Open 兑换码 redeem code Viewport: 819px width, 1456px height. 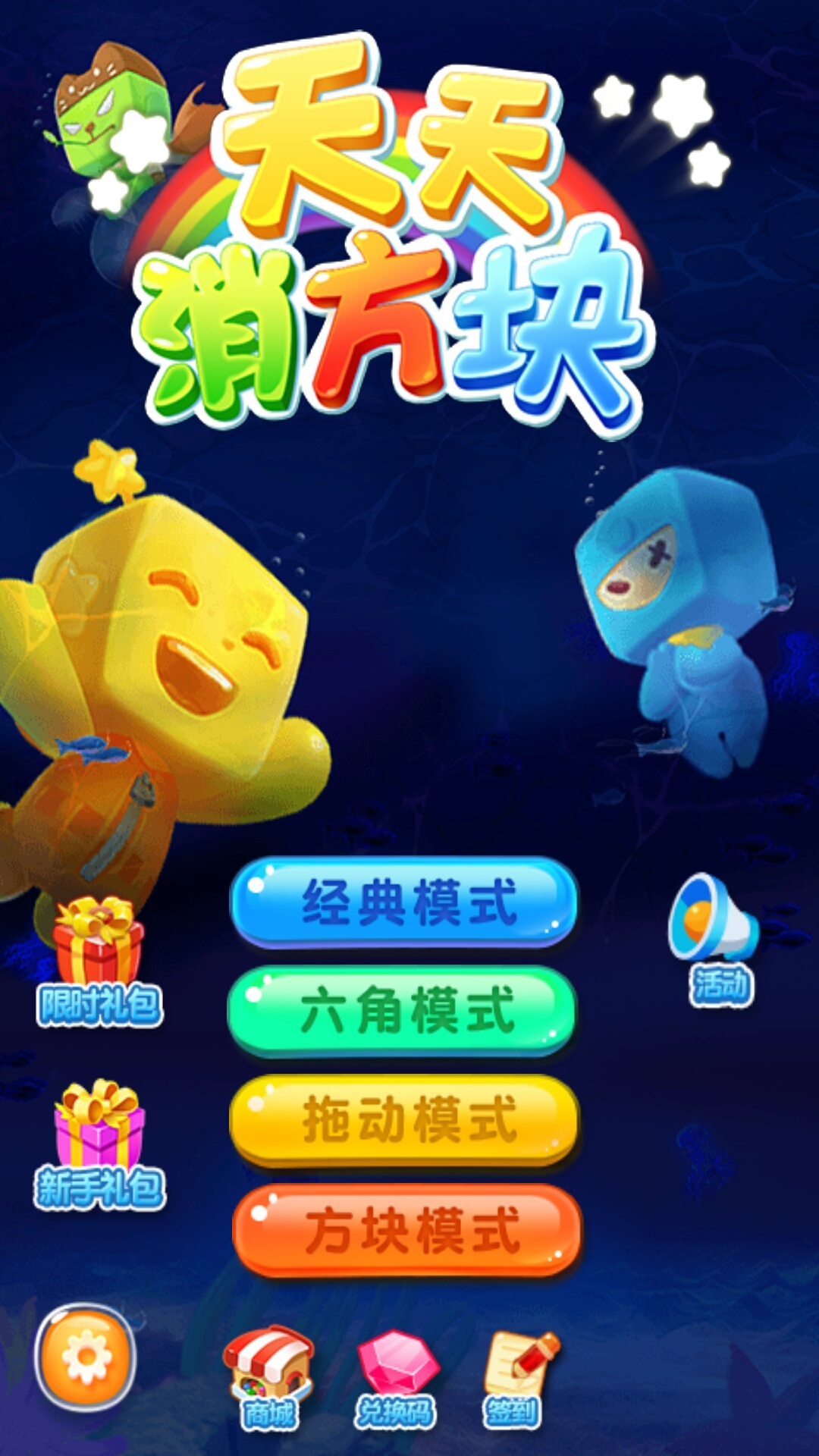click(396, 1376)
